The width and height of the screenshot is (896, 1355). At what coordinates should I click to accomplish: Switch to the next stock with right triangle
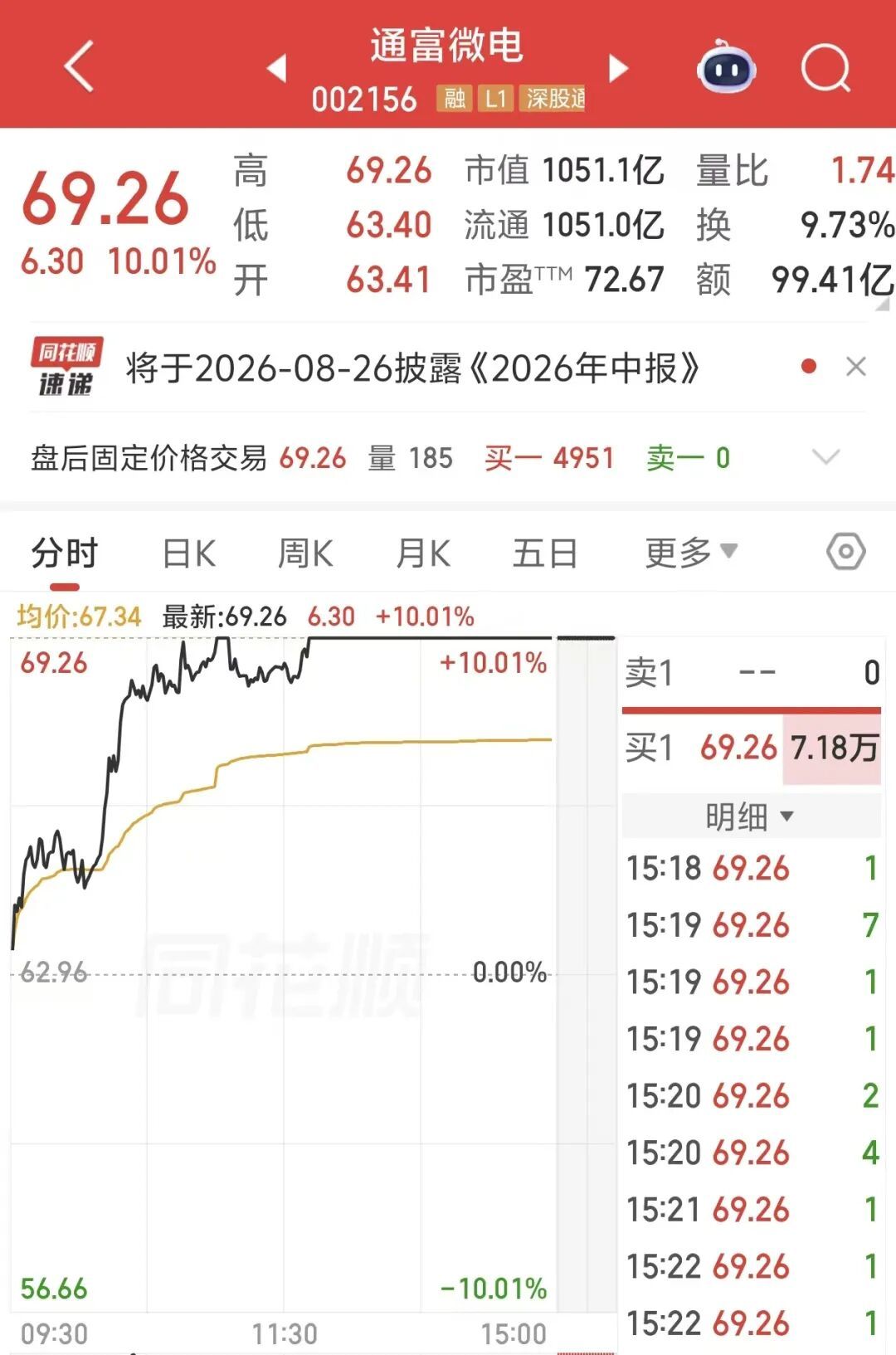pyautogui.click(x=618, y=68)
